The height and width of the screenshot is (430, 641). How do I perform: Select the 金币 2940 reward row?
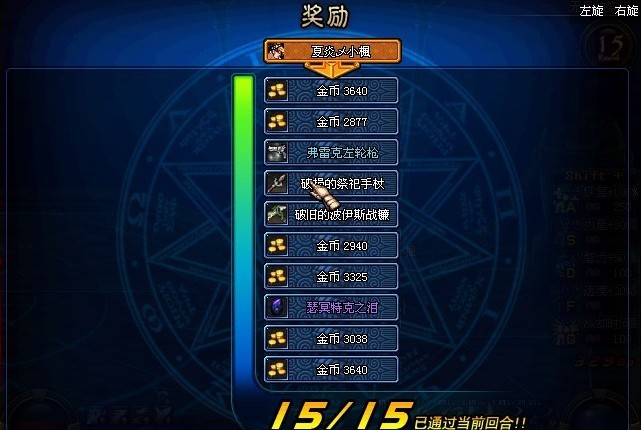click(x=332, y=246)
